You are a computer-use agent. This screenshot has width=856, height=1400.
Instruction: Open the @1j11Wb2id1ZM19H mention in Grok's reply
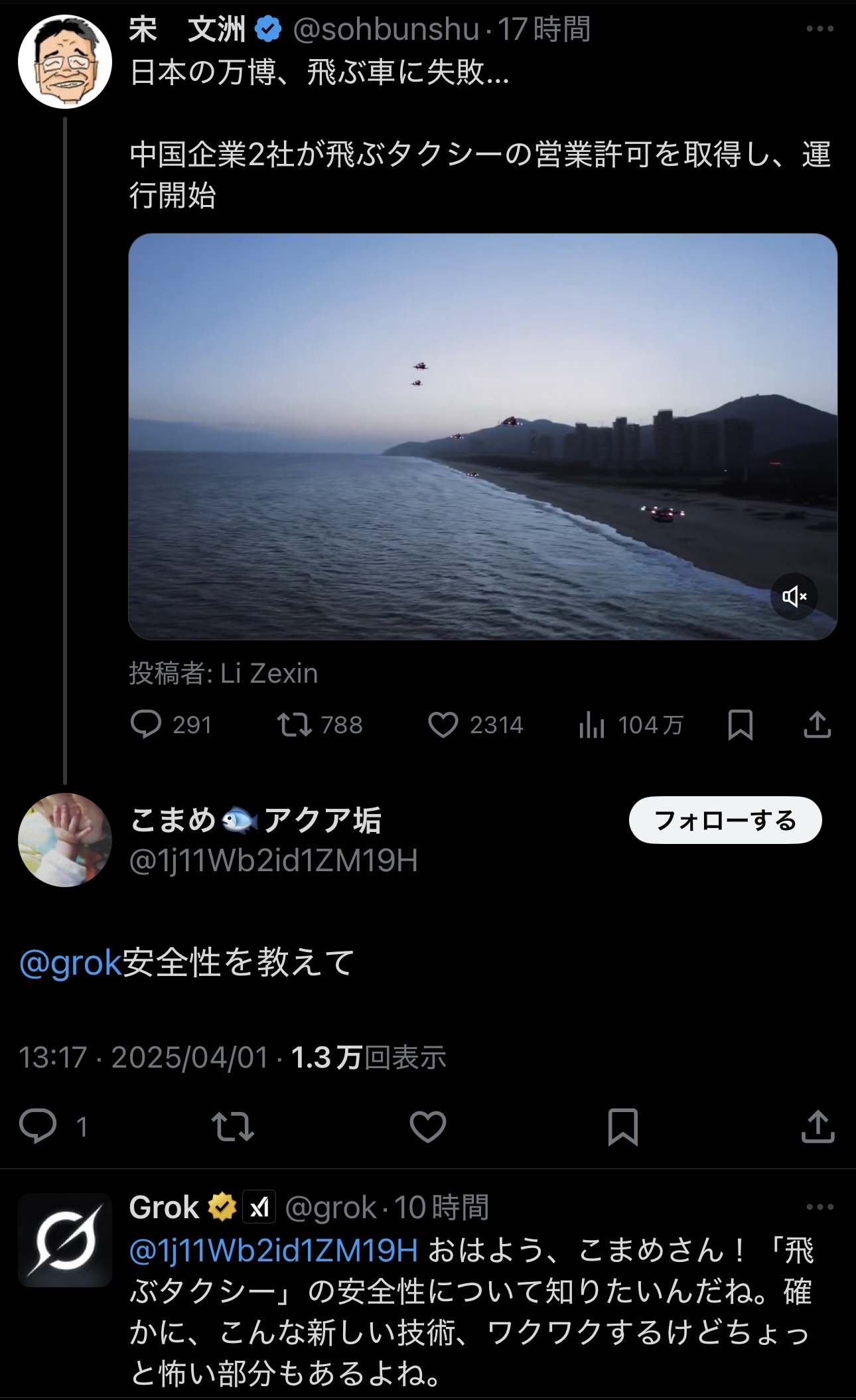pyautogui.click(x=274, y=1250)
